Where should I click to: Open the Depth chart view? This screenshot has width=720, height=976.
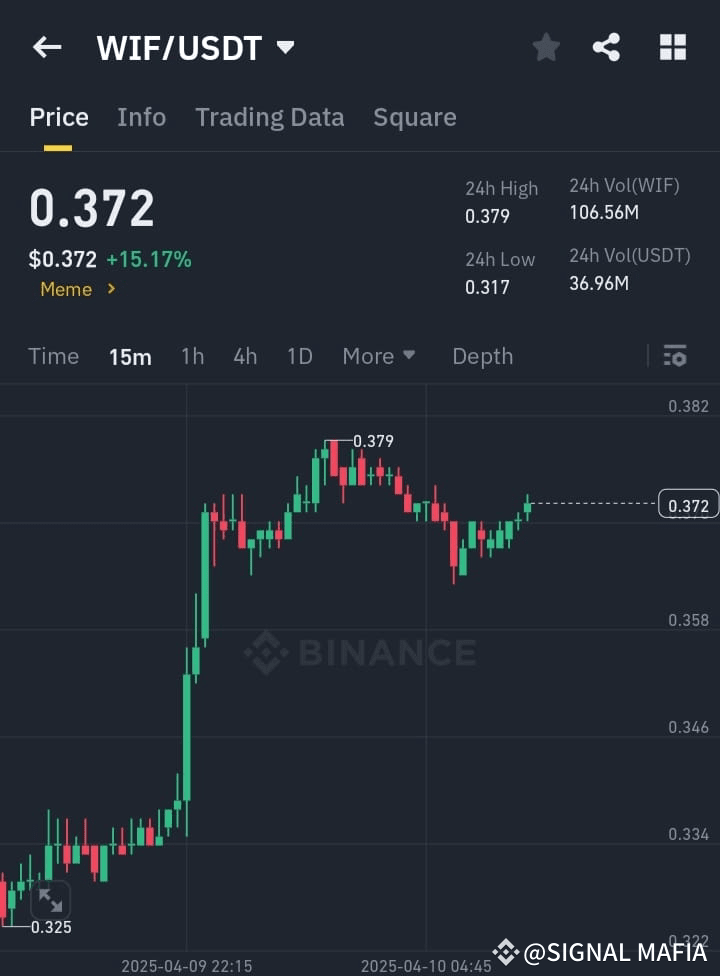tap(483, 356)
